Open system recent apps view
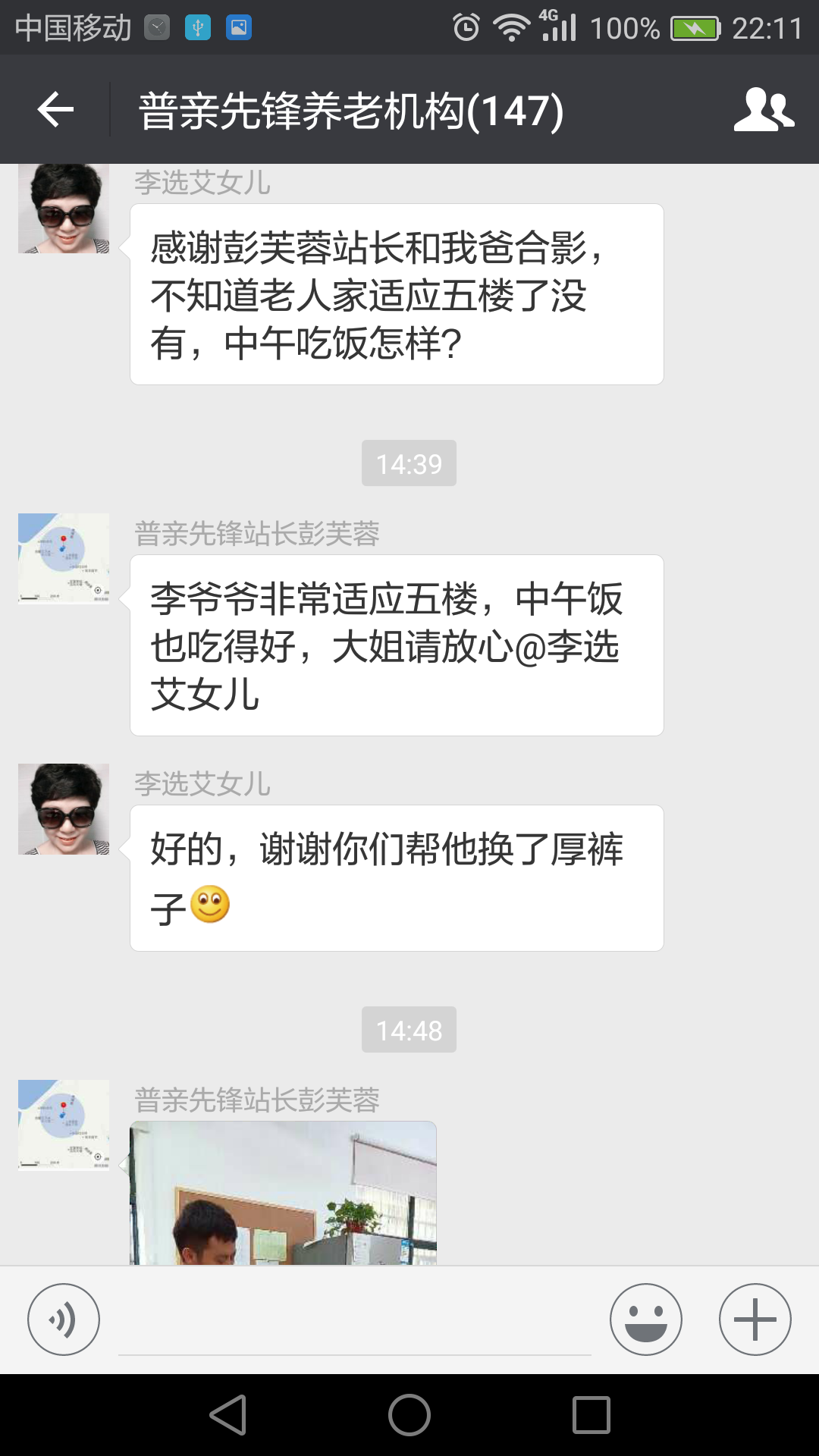 [x=591, y=1415]
